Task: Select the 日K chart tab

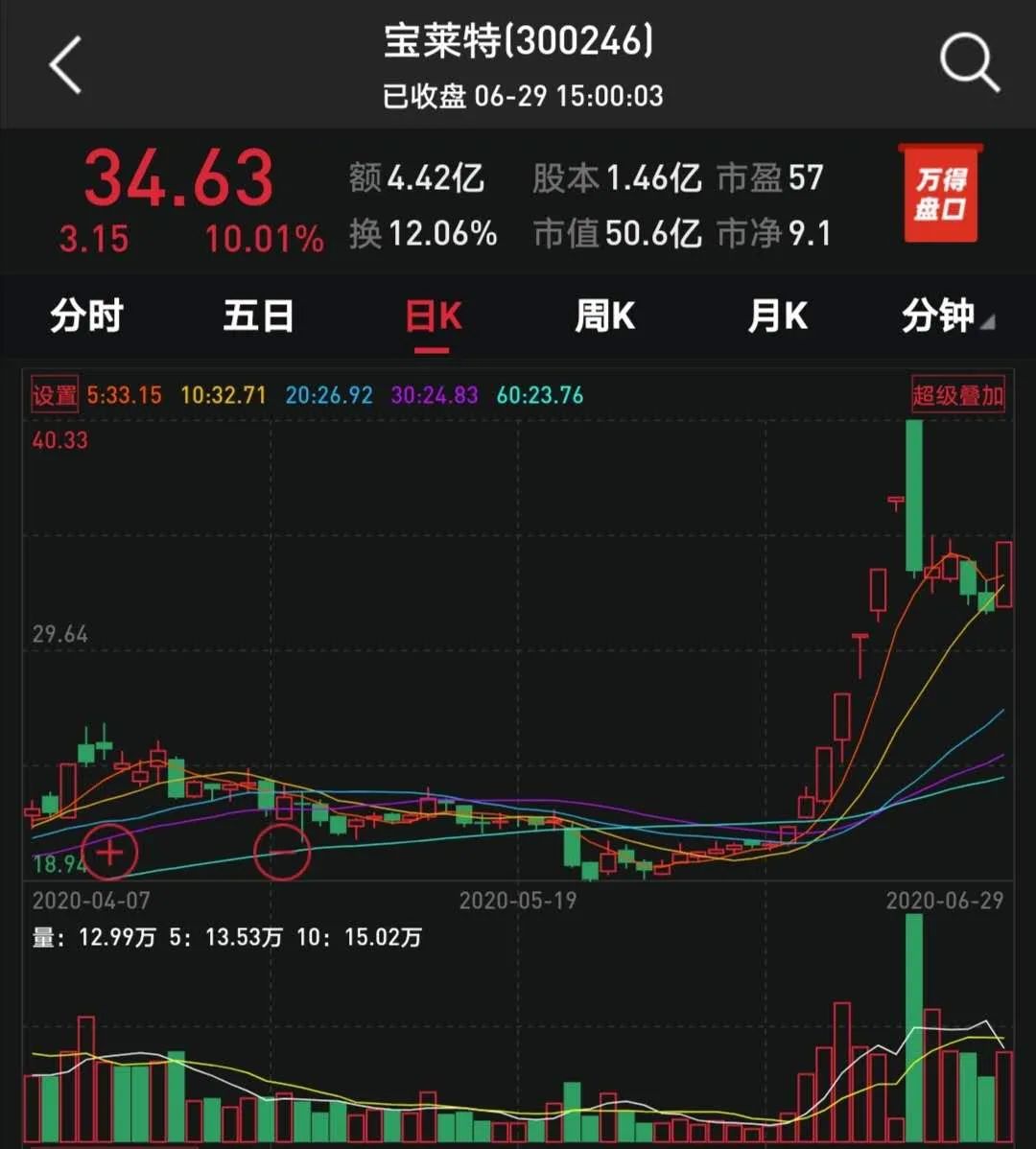Action: [x=433, y=316]
